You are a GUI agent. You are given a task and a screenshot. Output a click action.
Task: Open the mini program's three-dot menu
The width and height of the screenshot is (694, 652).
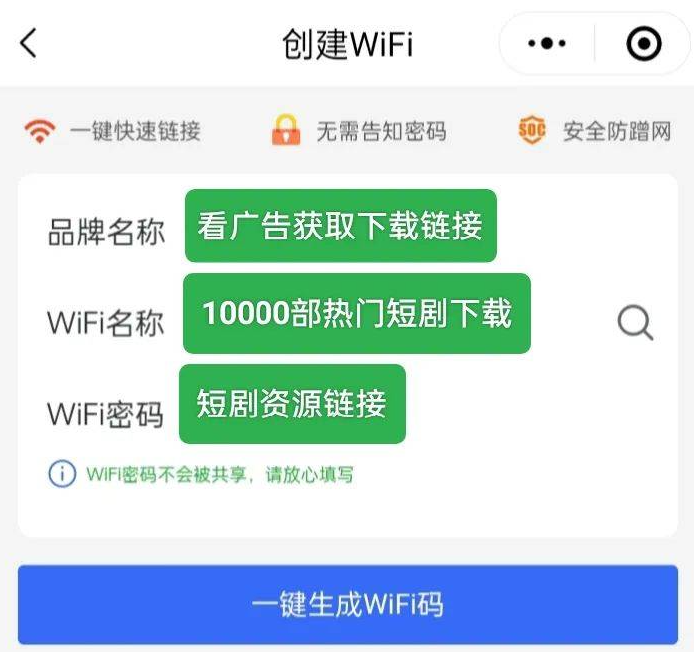click(547, 44)
